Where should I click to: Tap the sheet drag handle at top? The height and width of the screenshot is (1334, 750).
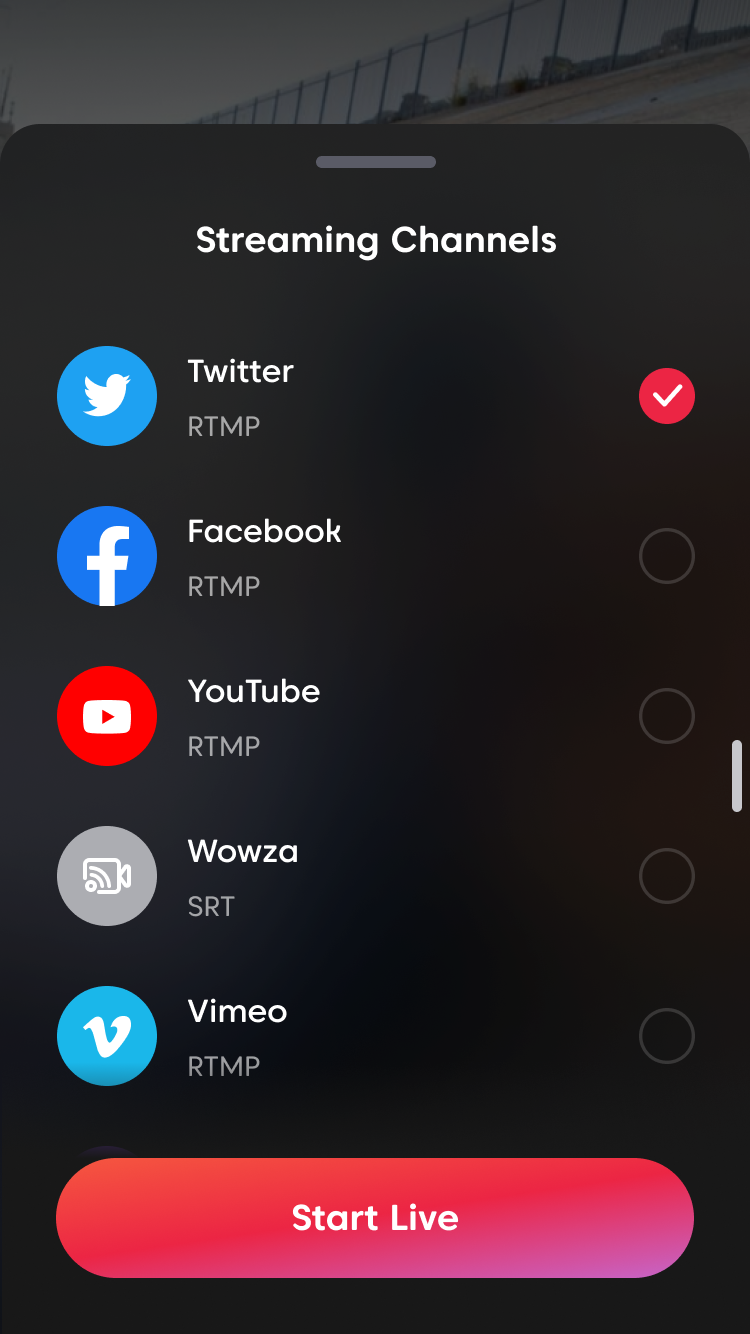375,162
